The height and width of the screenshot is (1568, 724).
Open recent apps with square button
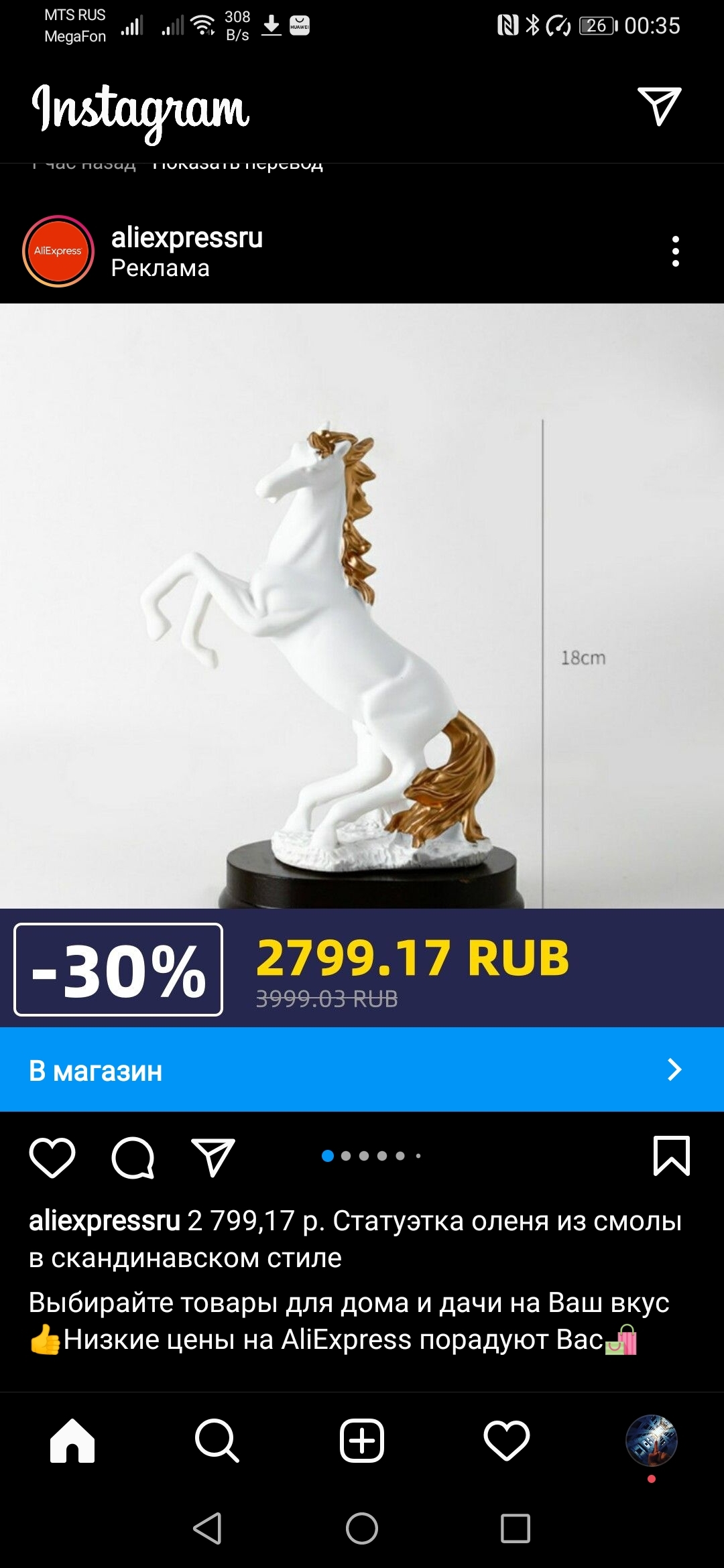click(516, 1528)
